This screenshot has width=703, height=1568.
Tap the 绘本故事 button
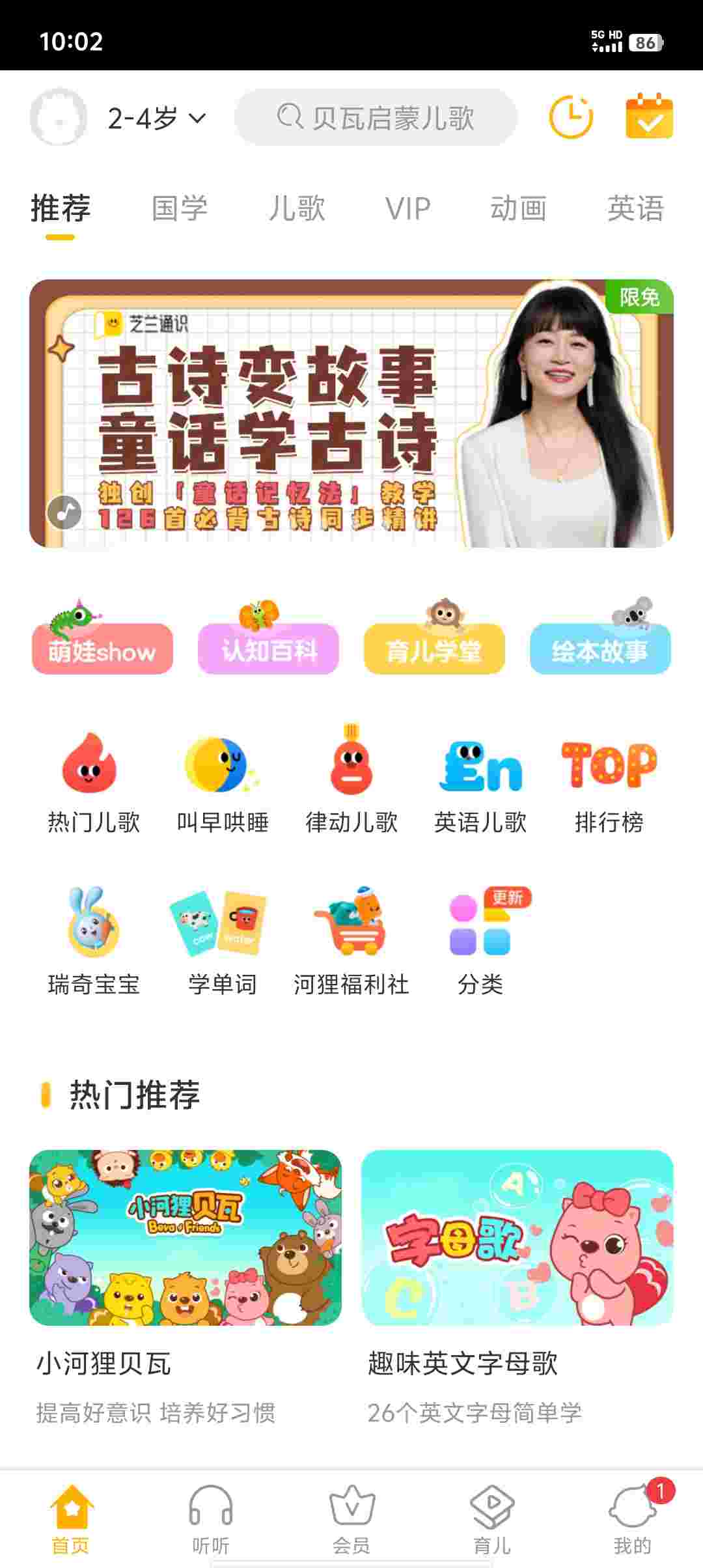point(600,649)
